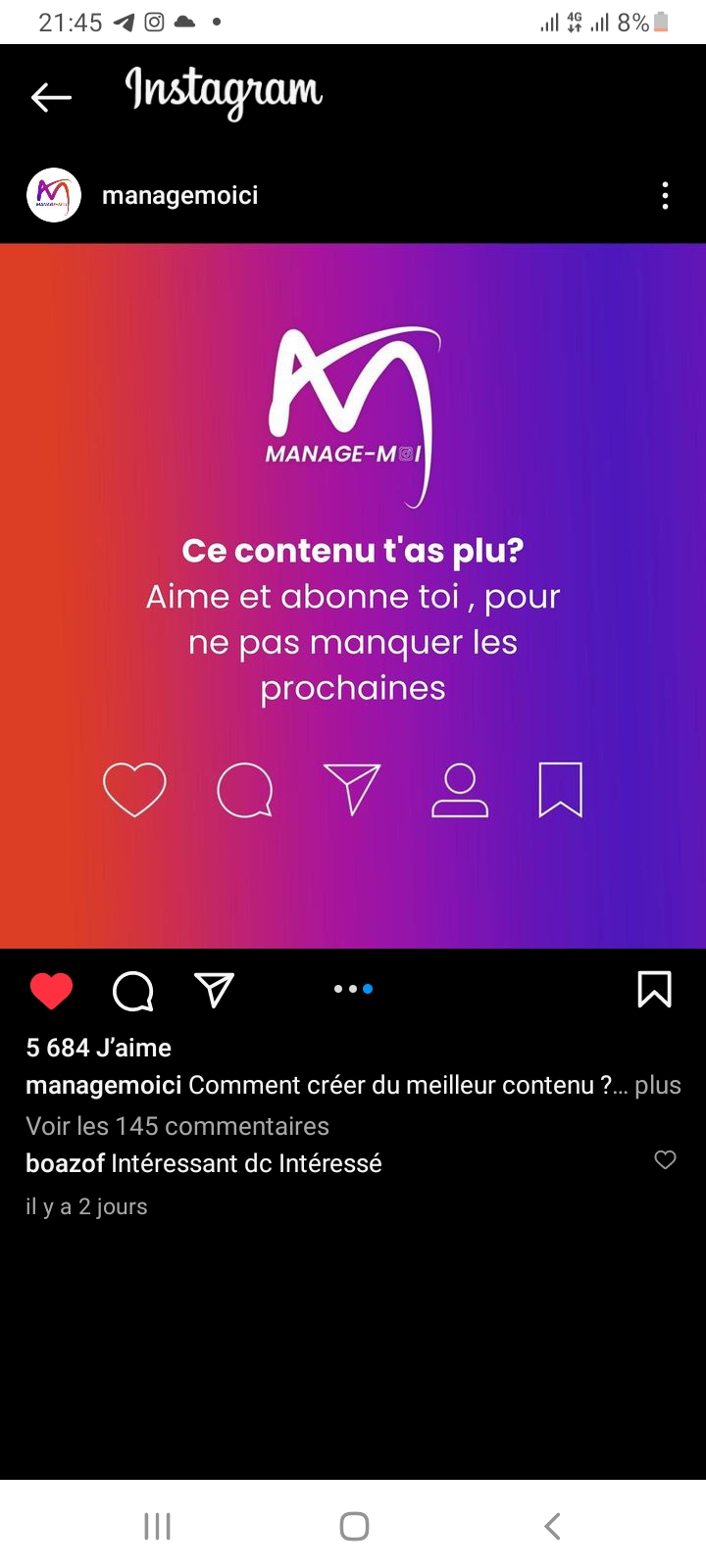706x1568 pixels.
Task: Expand the caption by tapping plus
Action: click(657, 1085)
